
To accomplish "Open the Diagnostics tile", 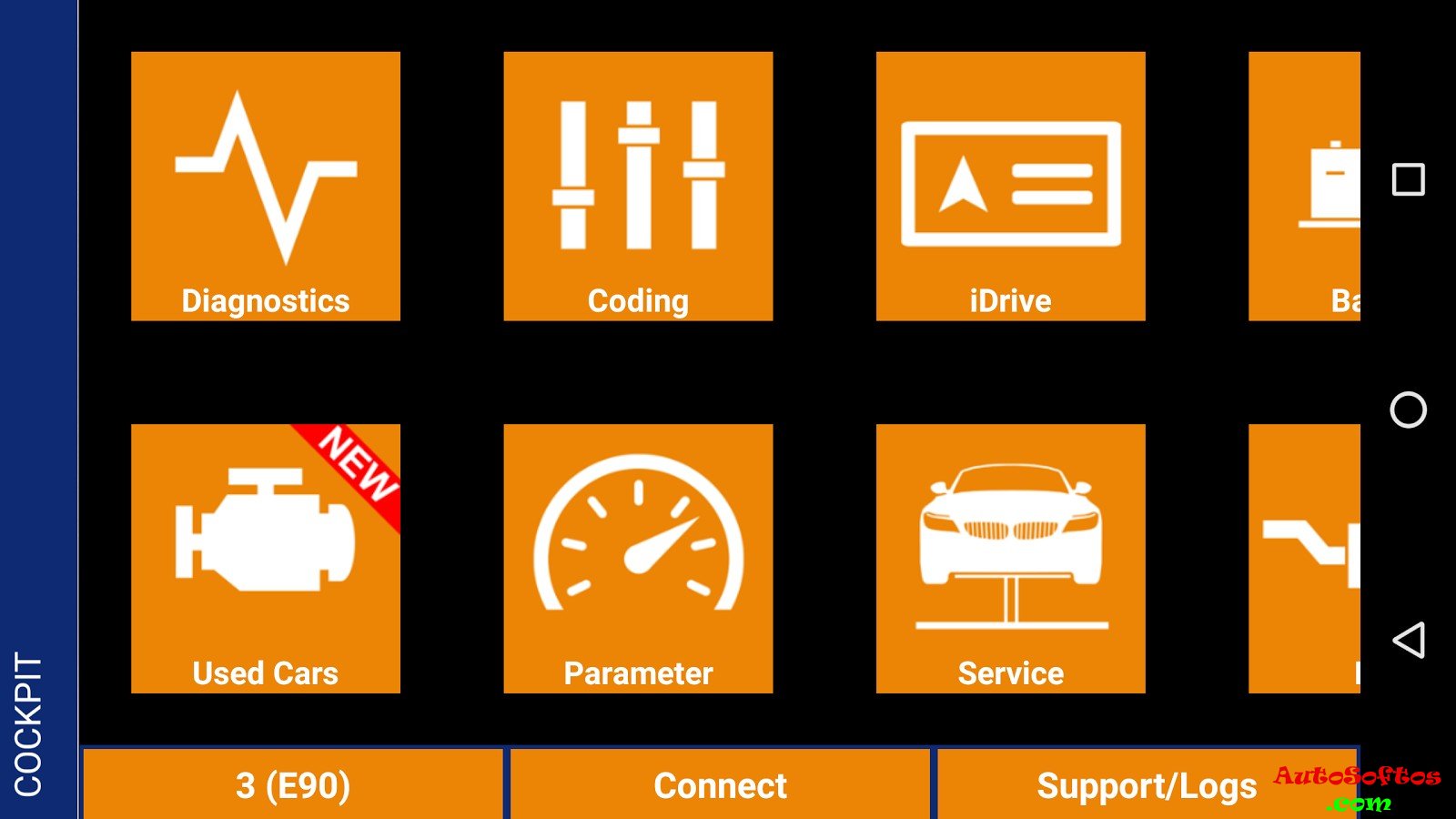I will 265,187.
